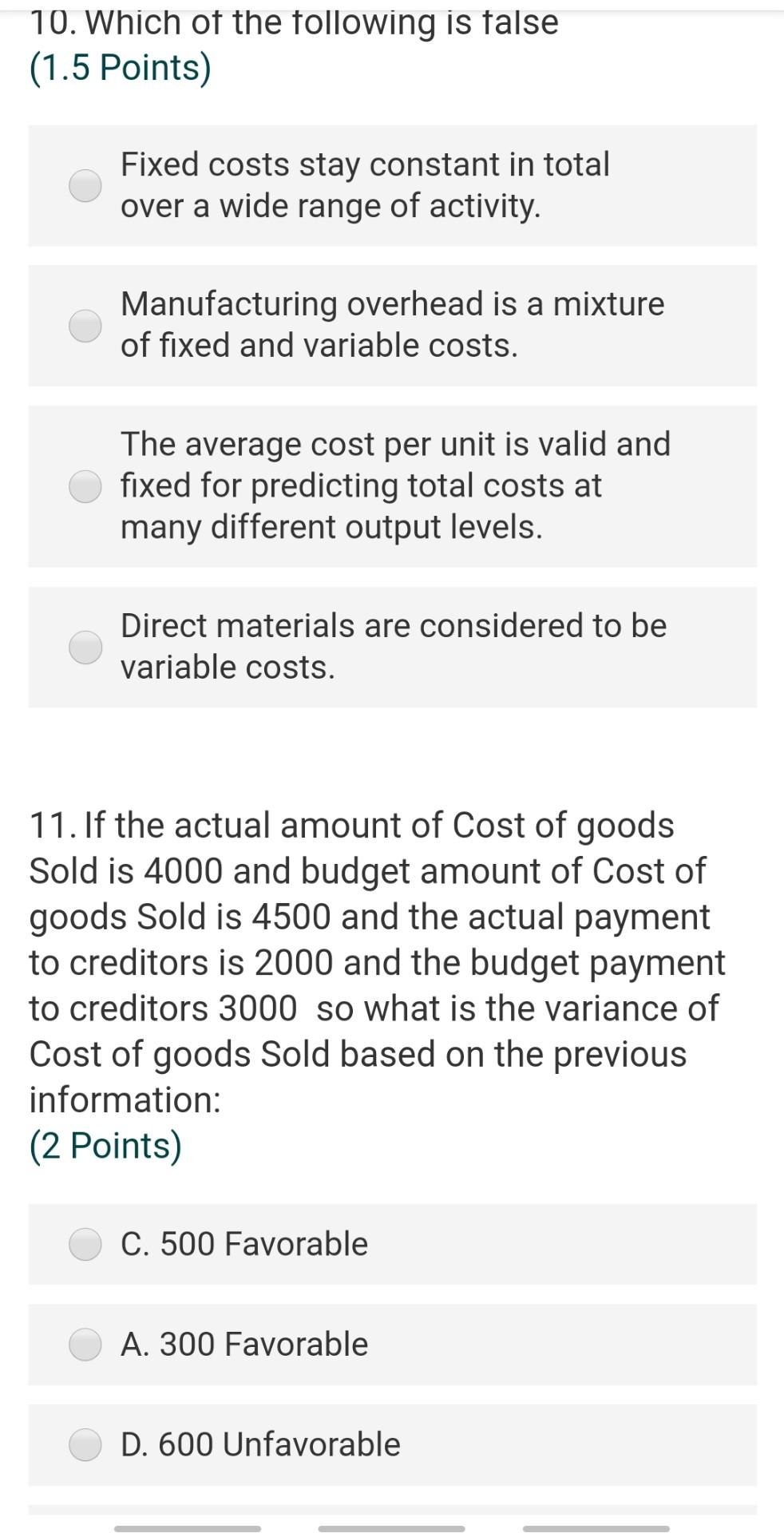Screen dimensions: 784x1533
Task: Mark 'Direct materials are considered' as answer
Action: click(x=85, y=647)
